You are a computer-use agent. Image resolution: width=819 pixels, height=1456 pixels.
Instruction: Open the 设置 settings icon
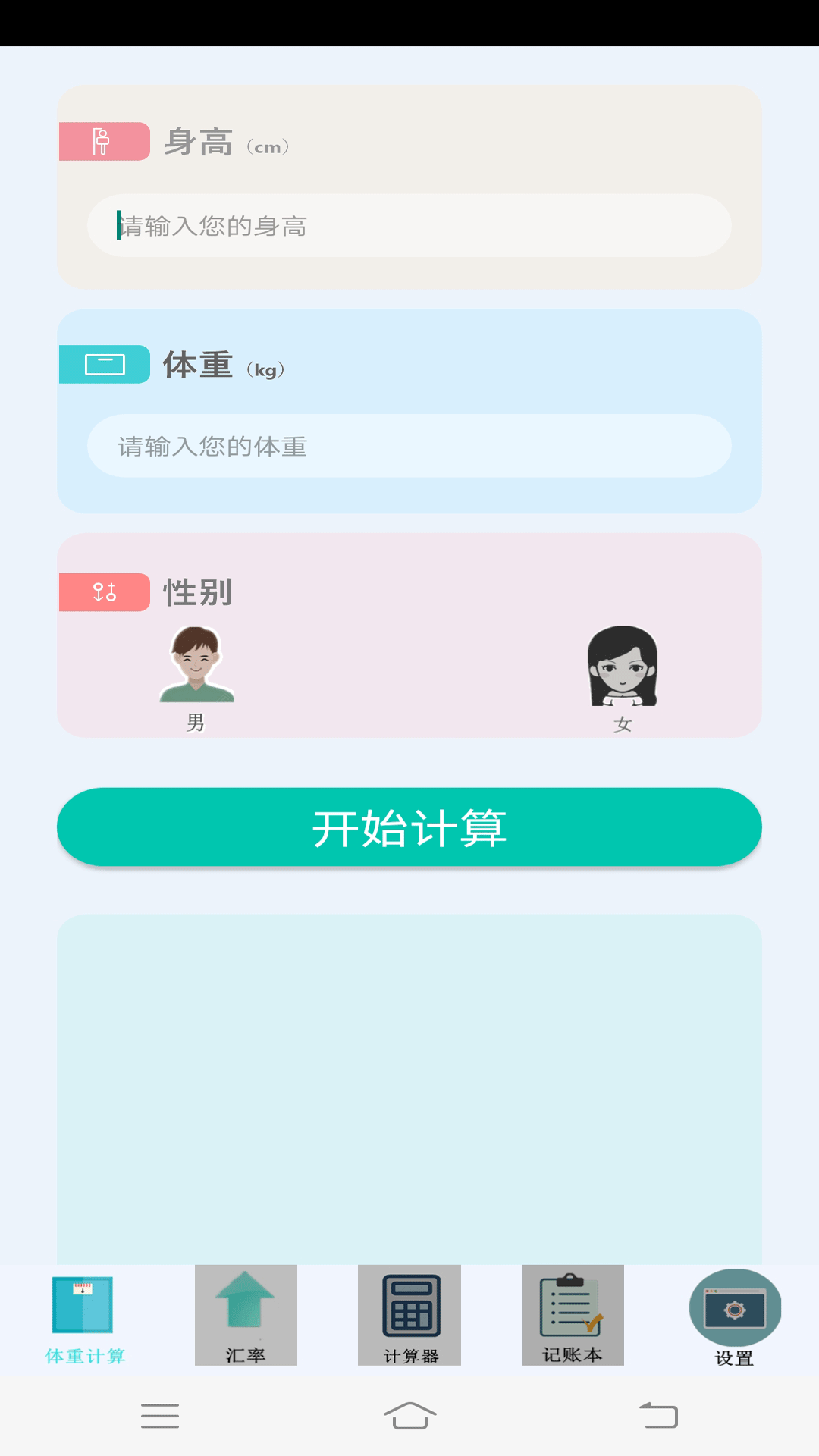(x=734, y=1308)
